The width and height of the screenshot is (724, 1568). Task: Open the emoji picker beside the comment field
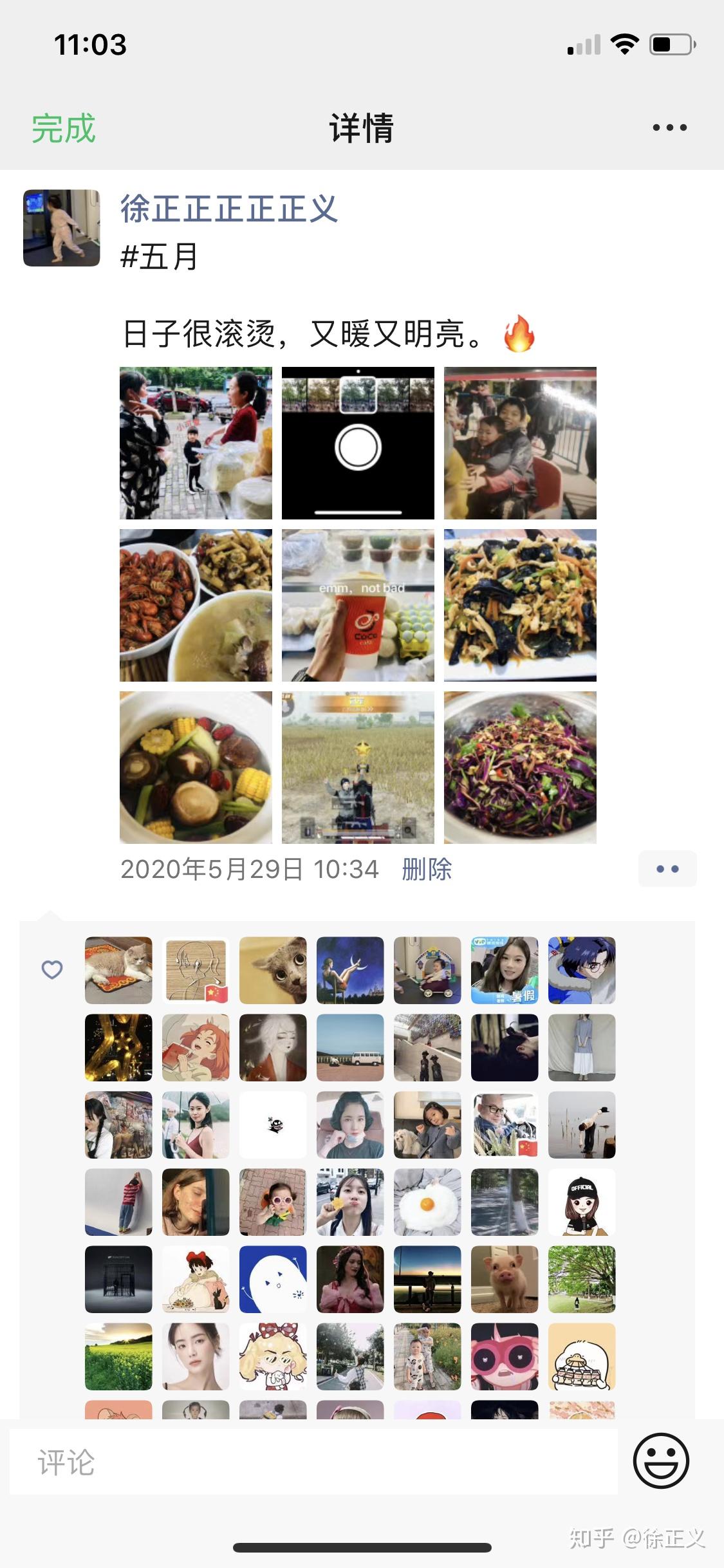tap(661, 1461)
